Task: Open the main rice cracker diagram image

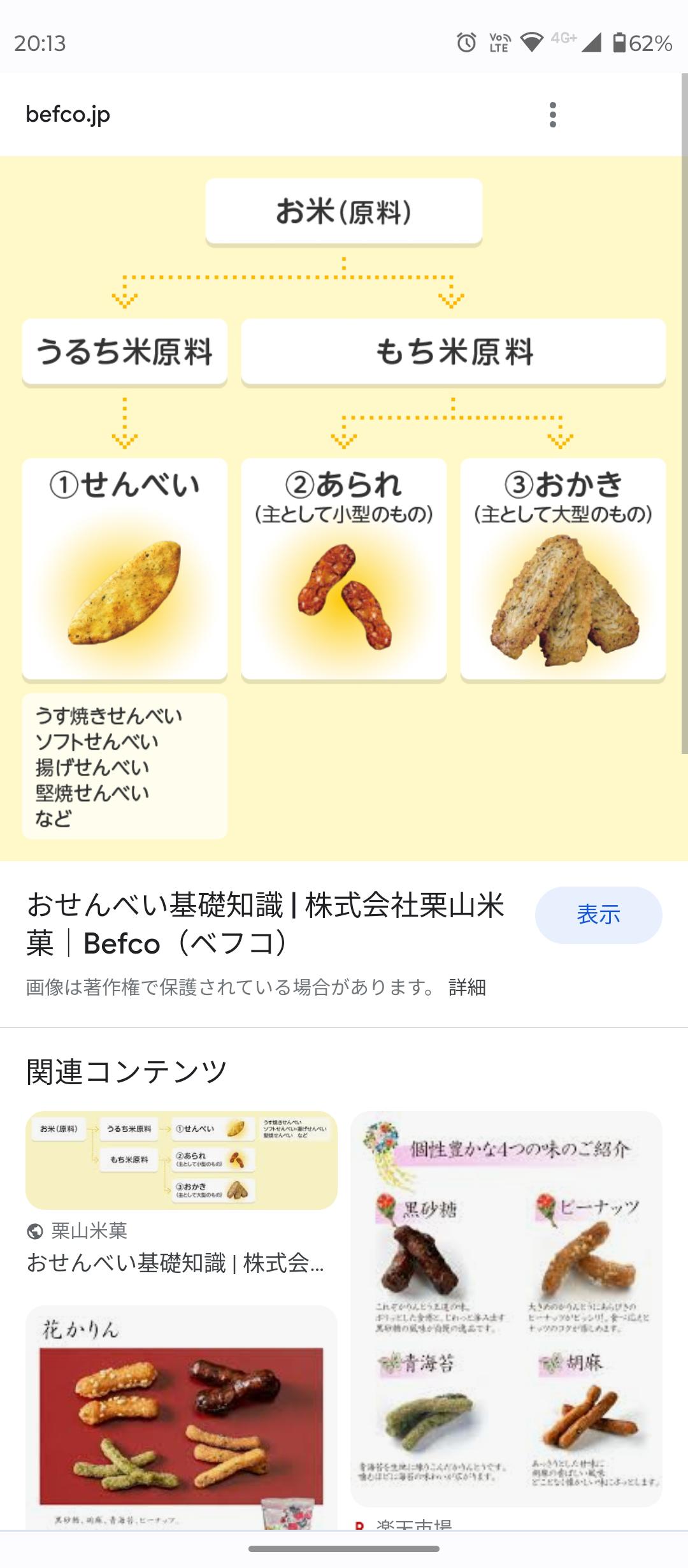Action: (344, 508)
